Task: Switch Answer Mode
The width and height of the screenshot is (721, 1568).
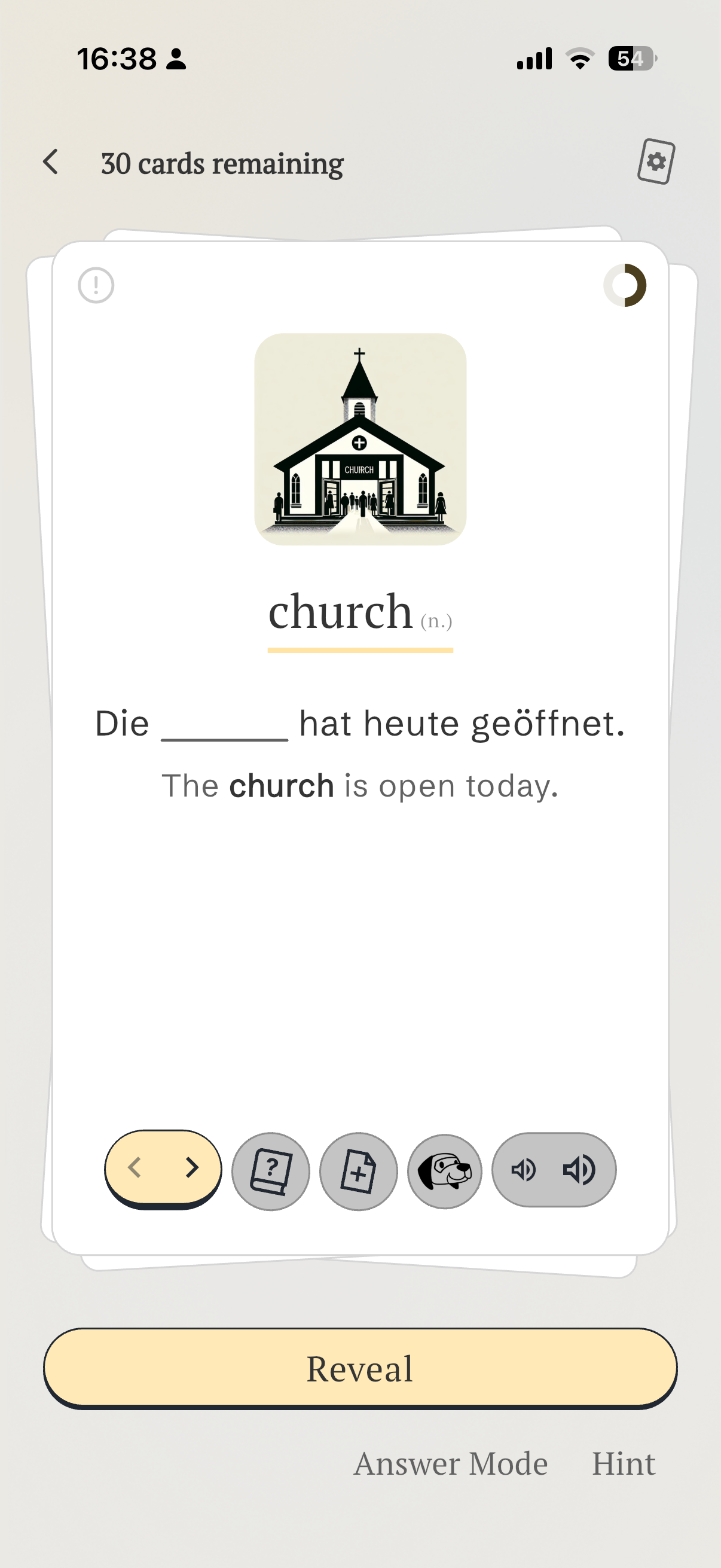Action: click(x=451, y=1463)
